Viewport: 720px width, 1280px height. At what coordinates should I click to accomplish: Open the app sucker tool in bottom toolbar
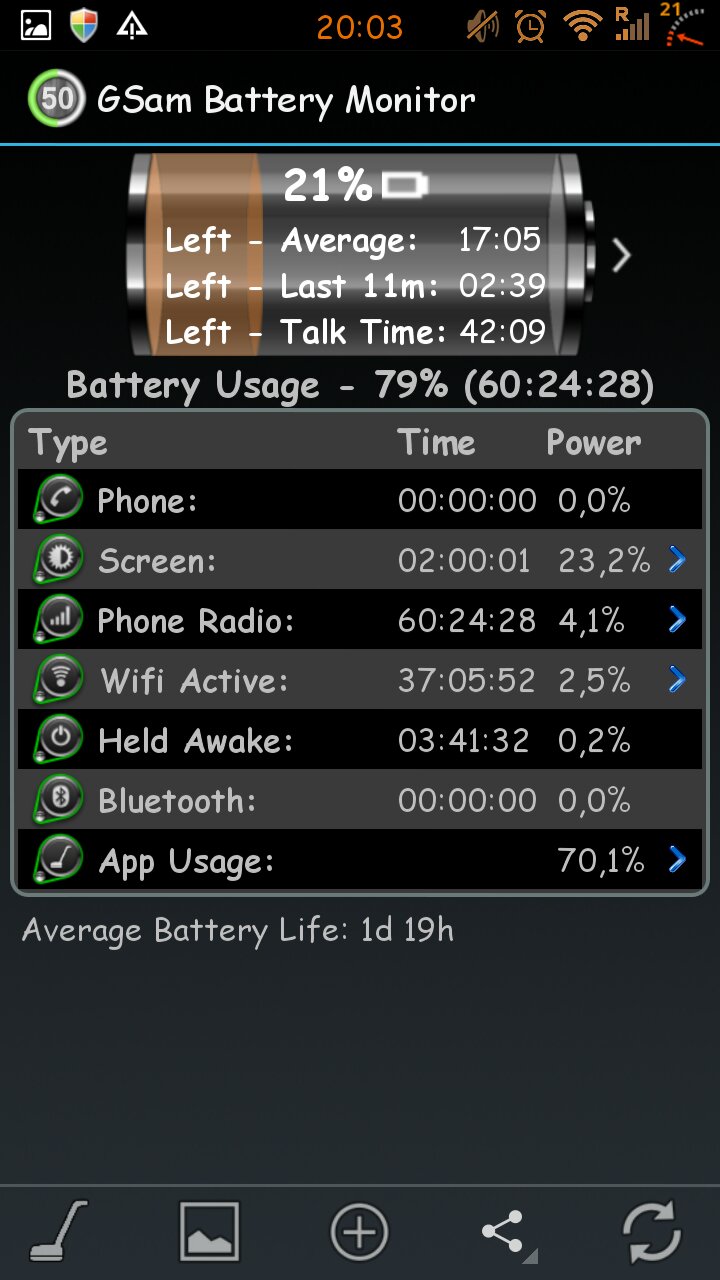click(x=60, y=1231)
